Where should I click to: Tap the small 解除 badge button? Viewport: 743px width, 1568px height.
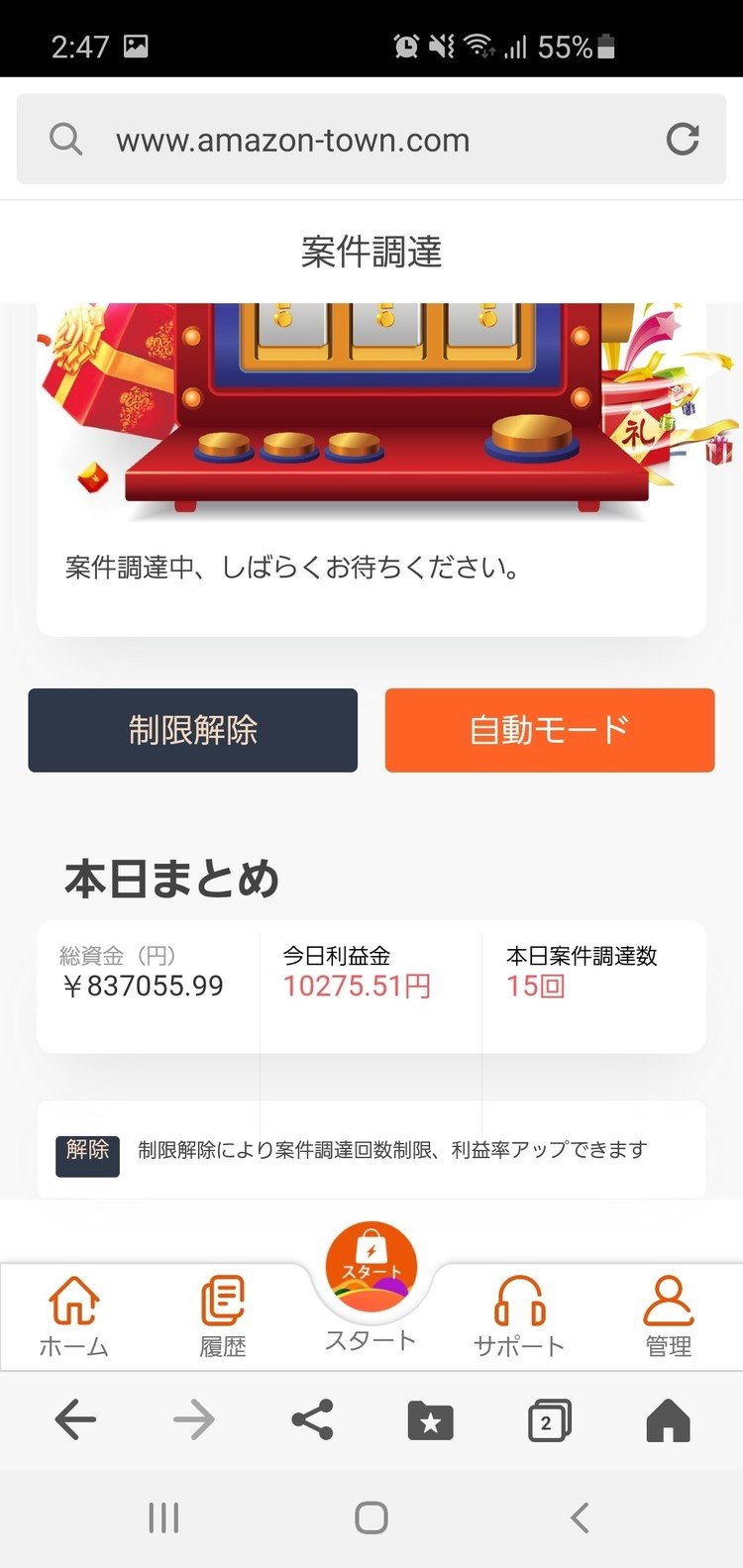[87, 1155]
